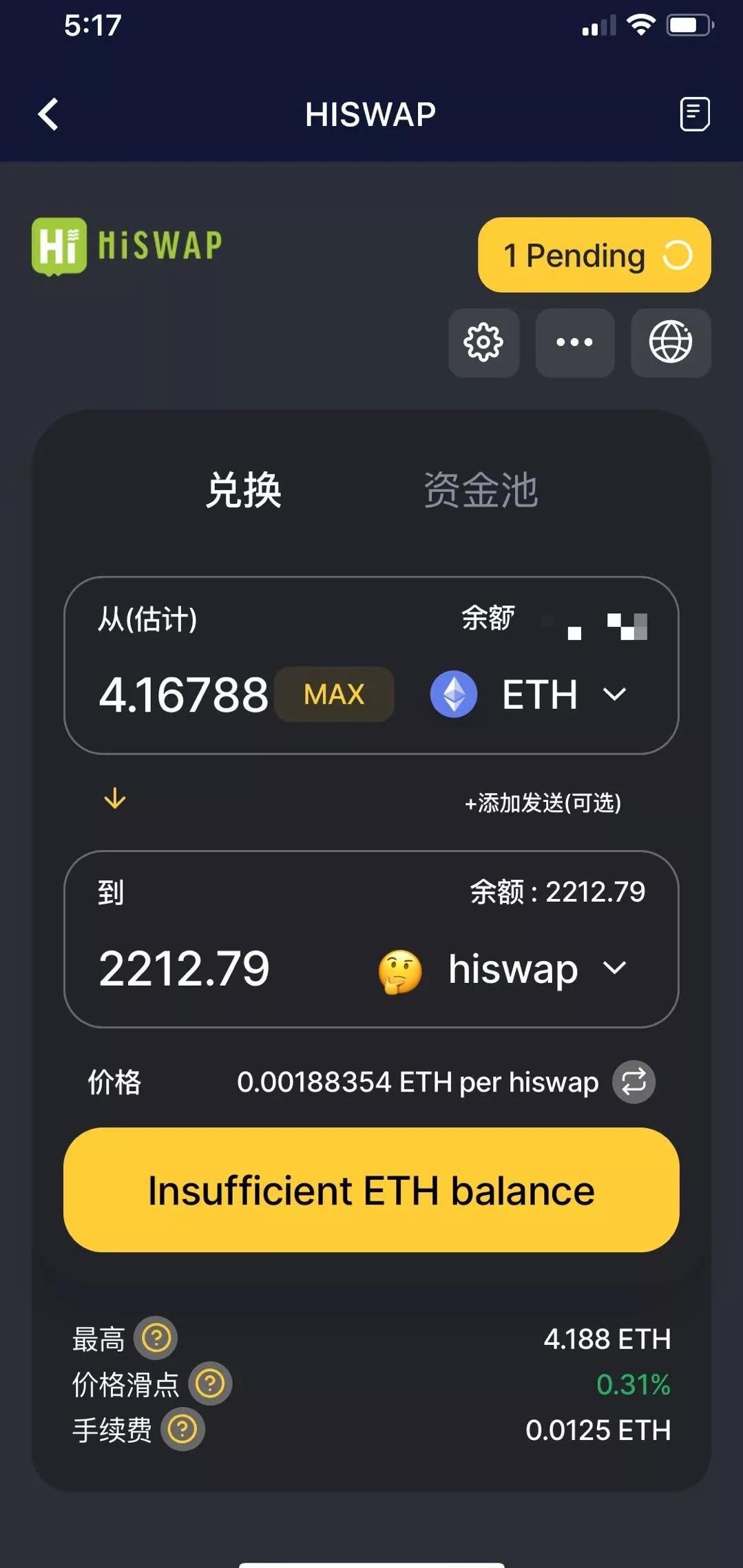Edit the 4.16788 from amount
This screenshot has width=743, height=1568.
coord(183,694)
